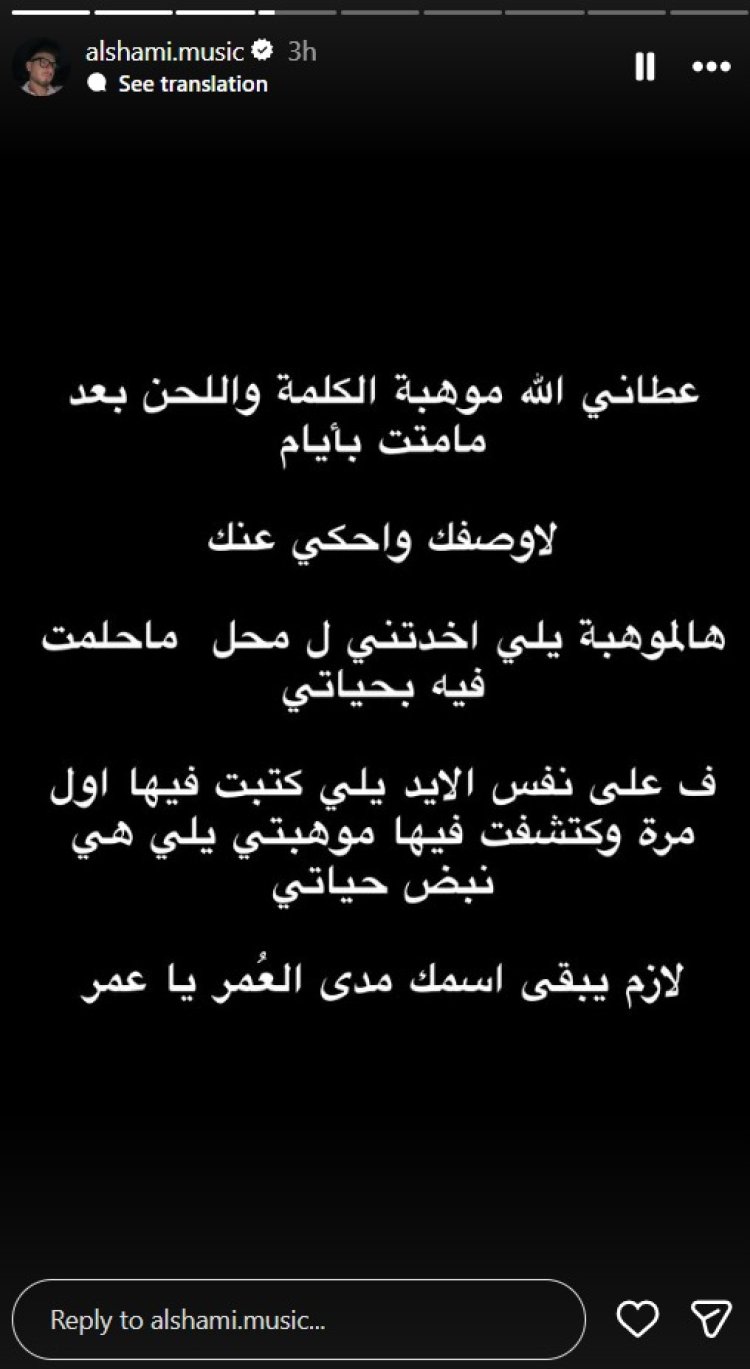The image size is (750, 1369).
Task: Tap the alshami.music username
Action: click(x=164, y=51)
